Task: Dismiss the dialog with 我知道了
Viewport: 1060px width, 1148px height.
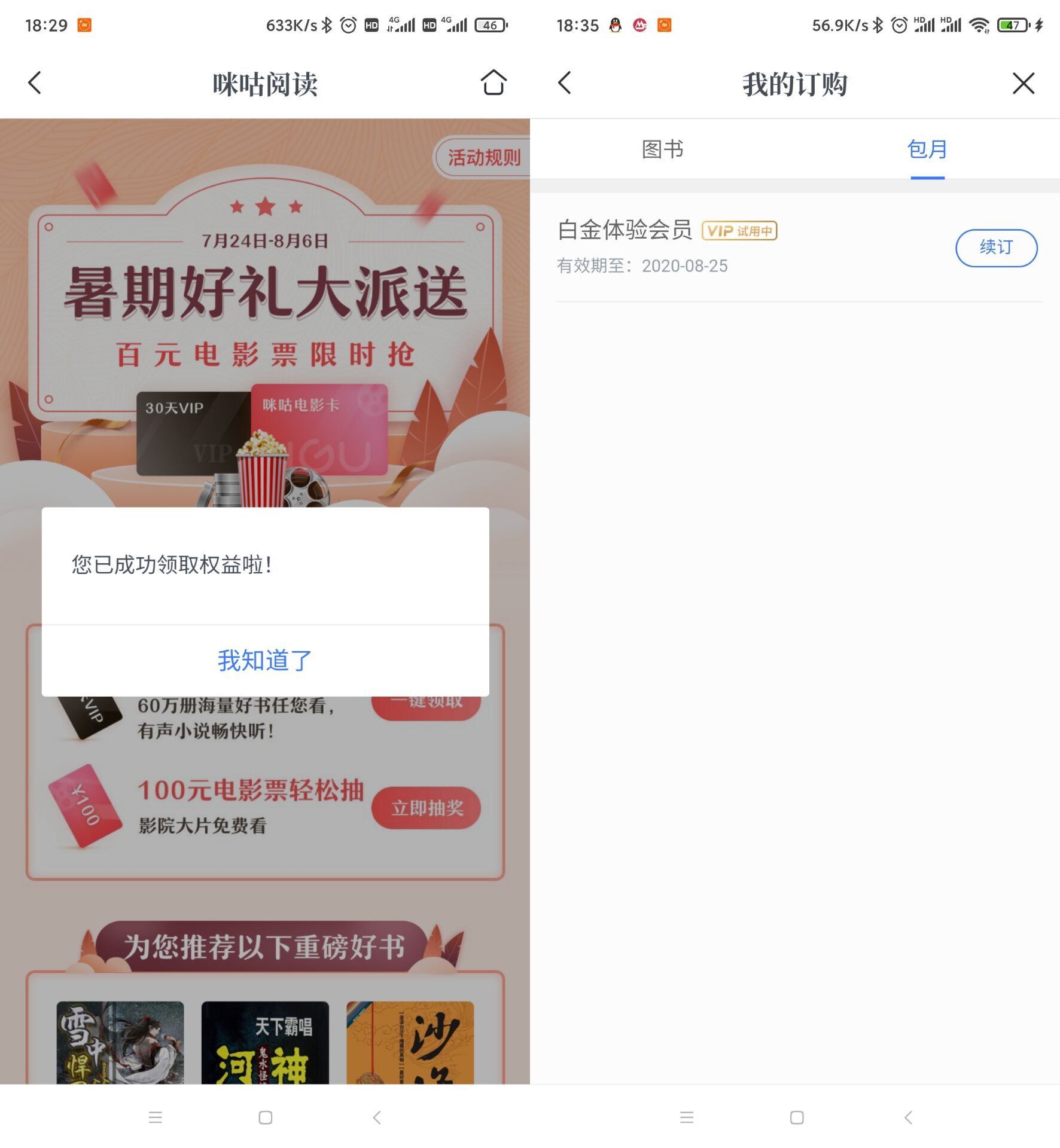Action: pos(265,661)
